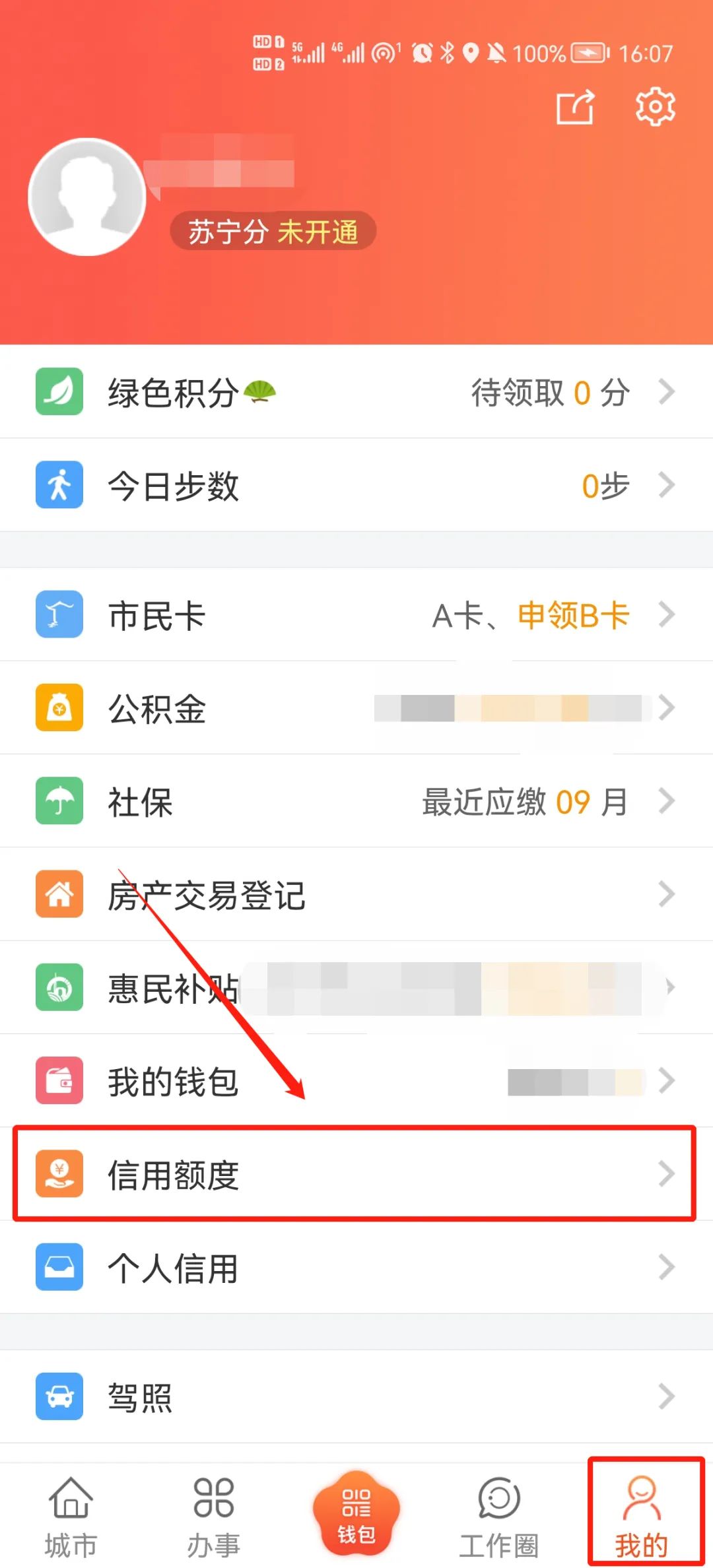Open 驾照 row

click(x=356, y=1396)
